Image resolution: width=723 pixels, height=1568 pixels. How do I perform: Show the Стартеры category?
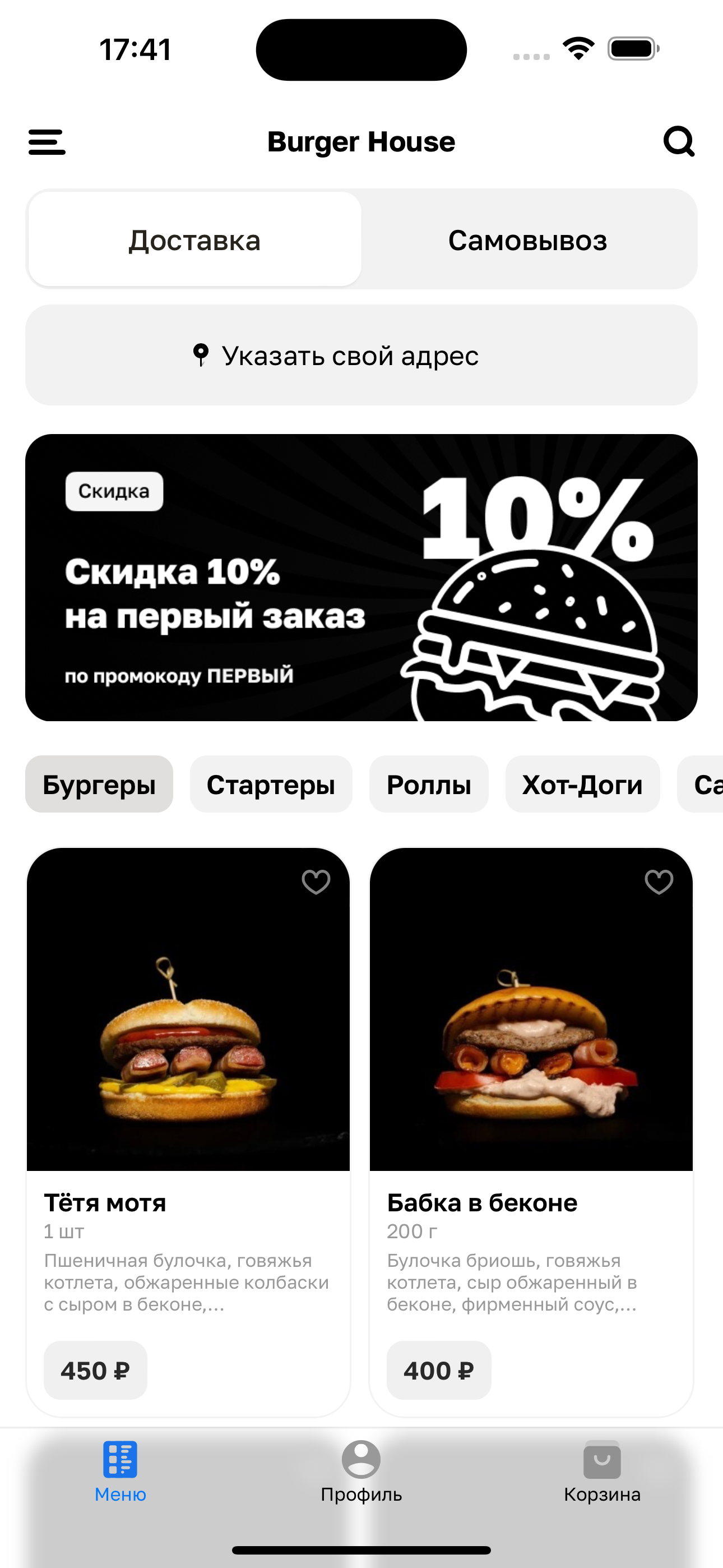[271, 785]
